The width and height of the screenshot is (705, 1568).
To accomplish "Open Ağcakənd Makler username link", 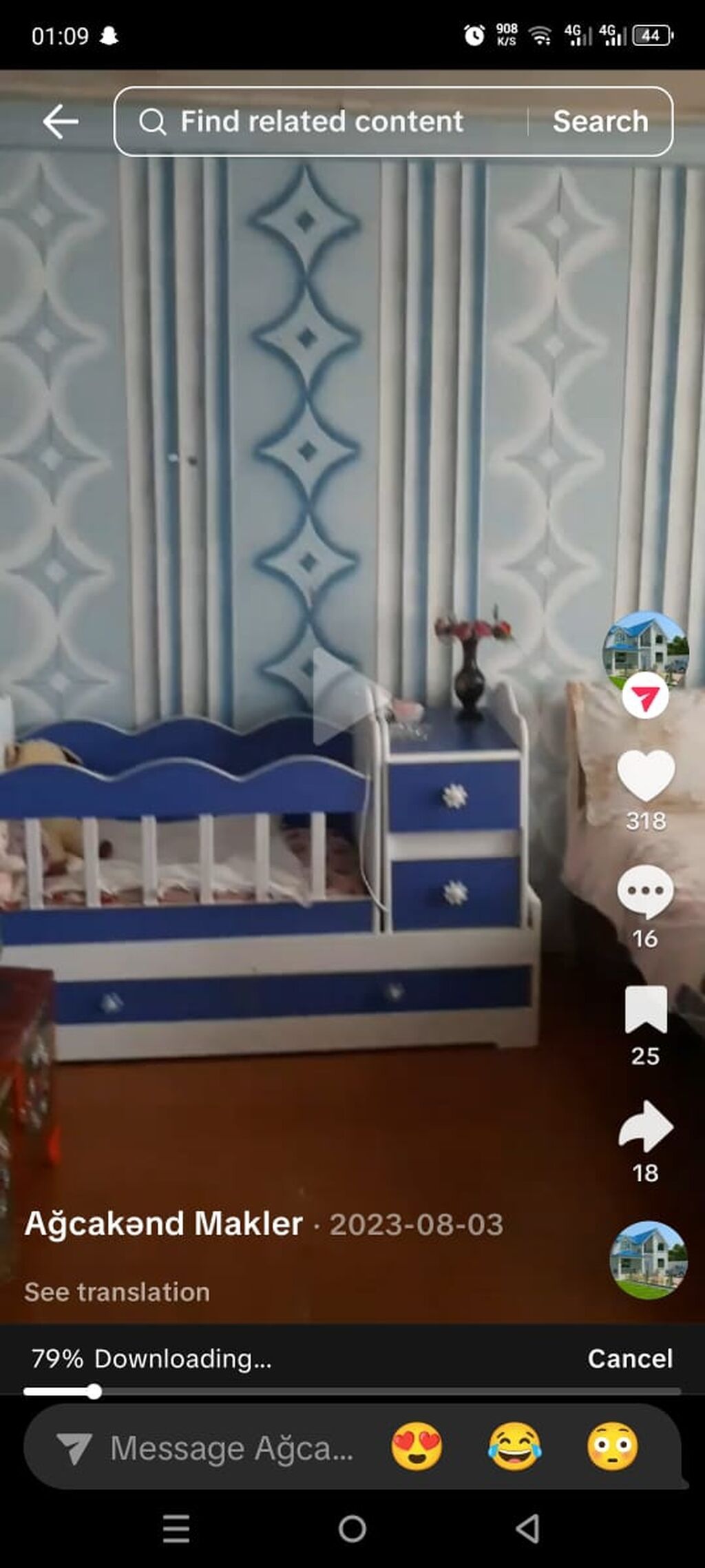I will pos(164,1224).
